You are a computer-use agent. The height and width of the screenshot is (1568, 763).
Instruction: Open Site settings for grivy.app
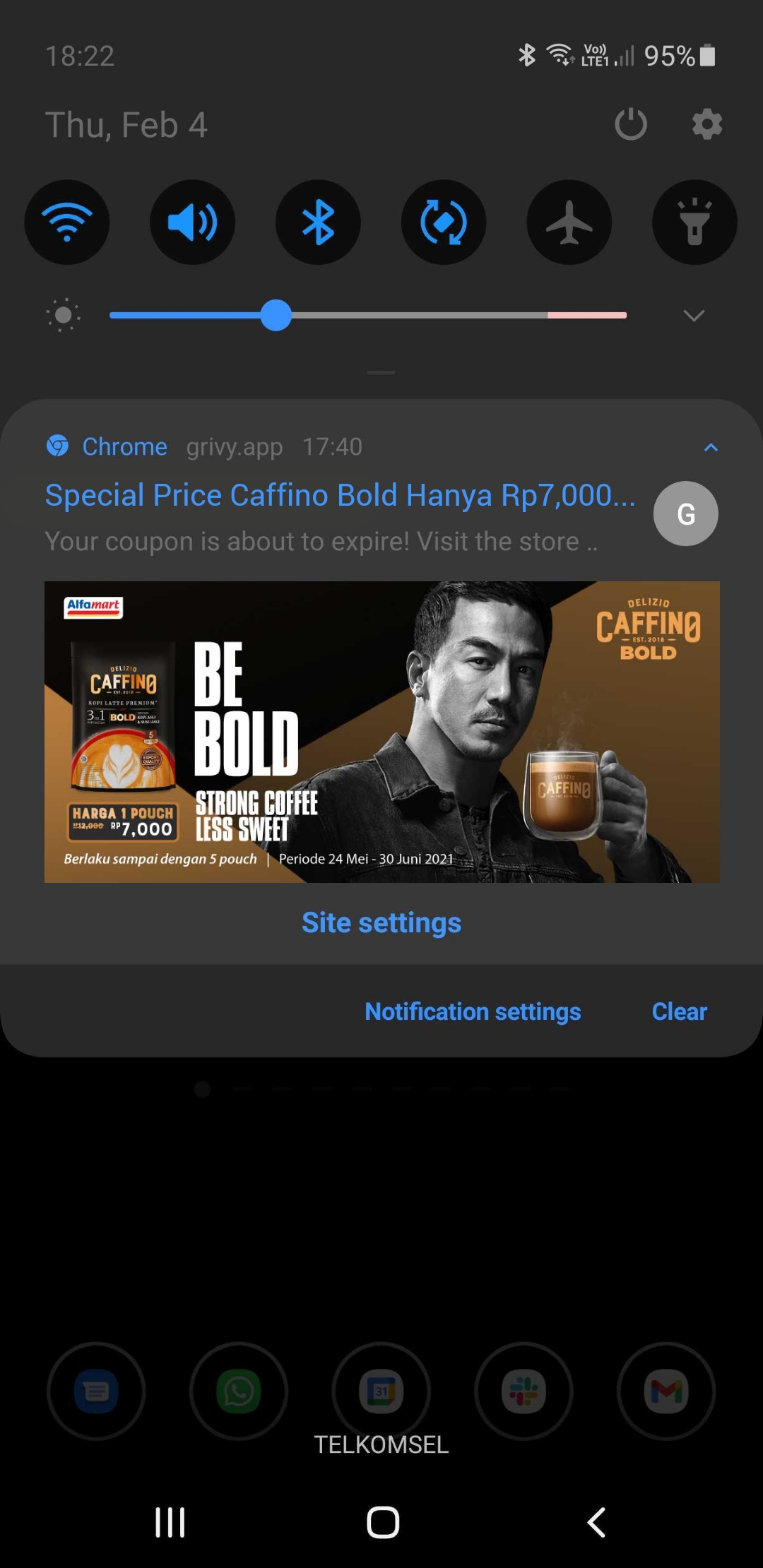tap(381, 923)
